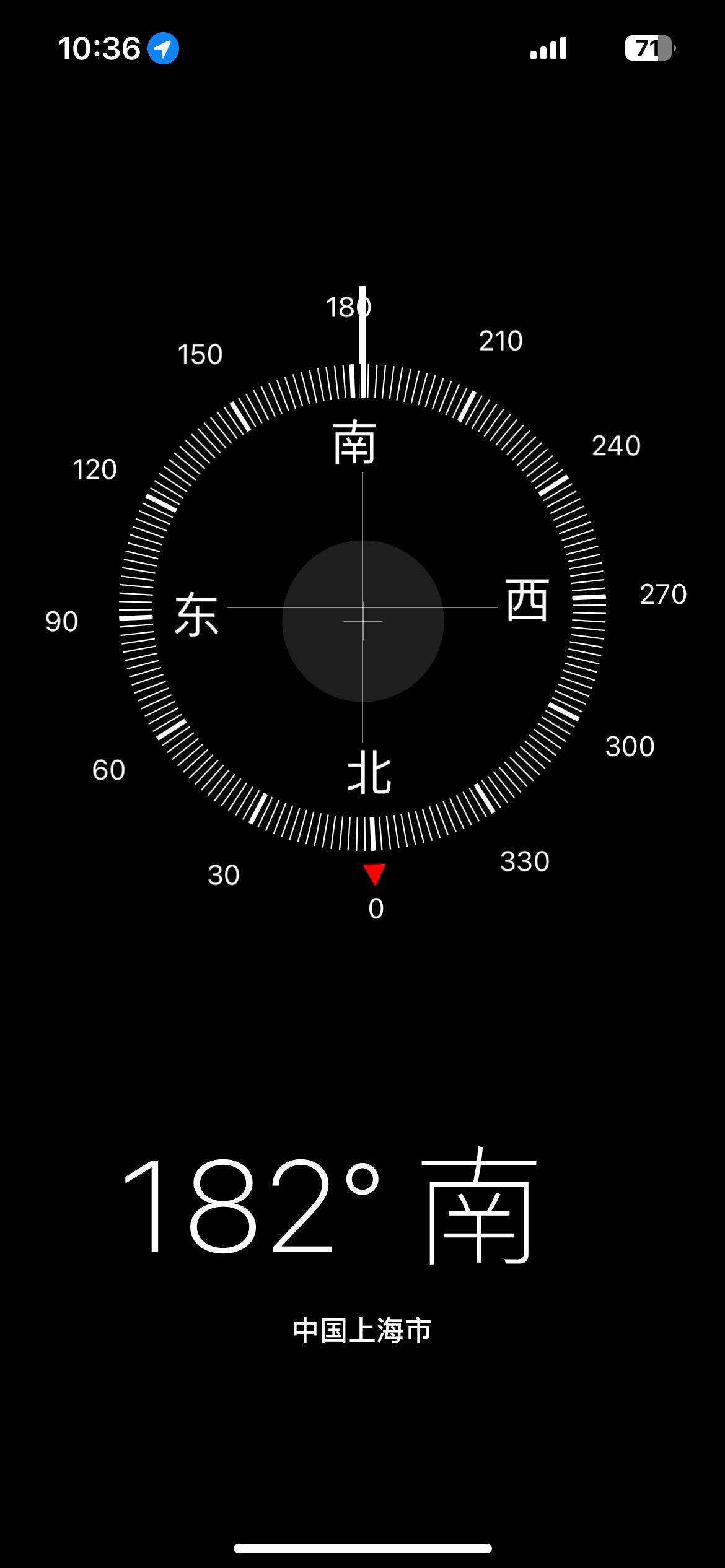Open 中国上海市 location in Maps
Screen dimensions: 725x1568
point(362,1330)
